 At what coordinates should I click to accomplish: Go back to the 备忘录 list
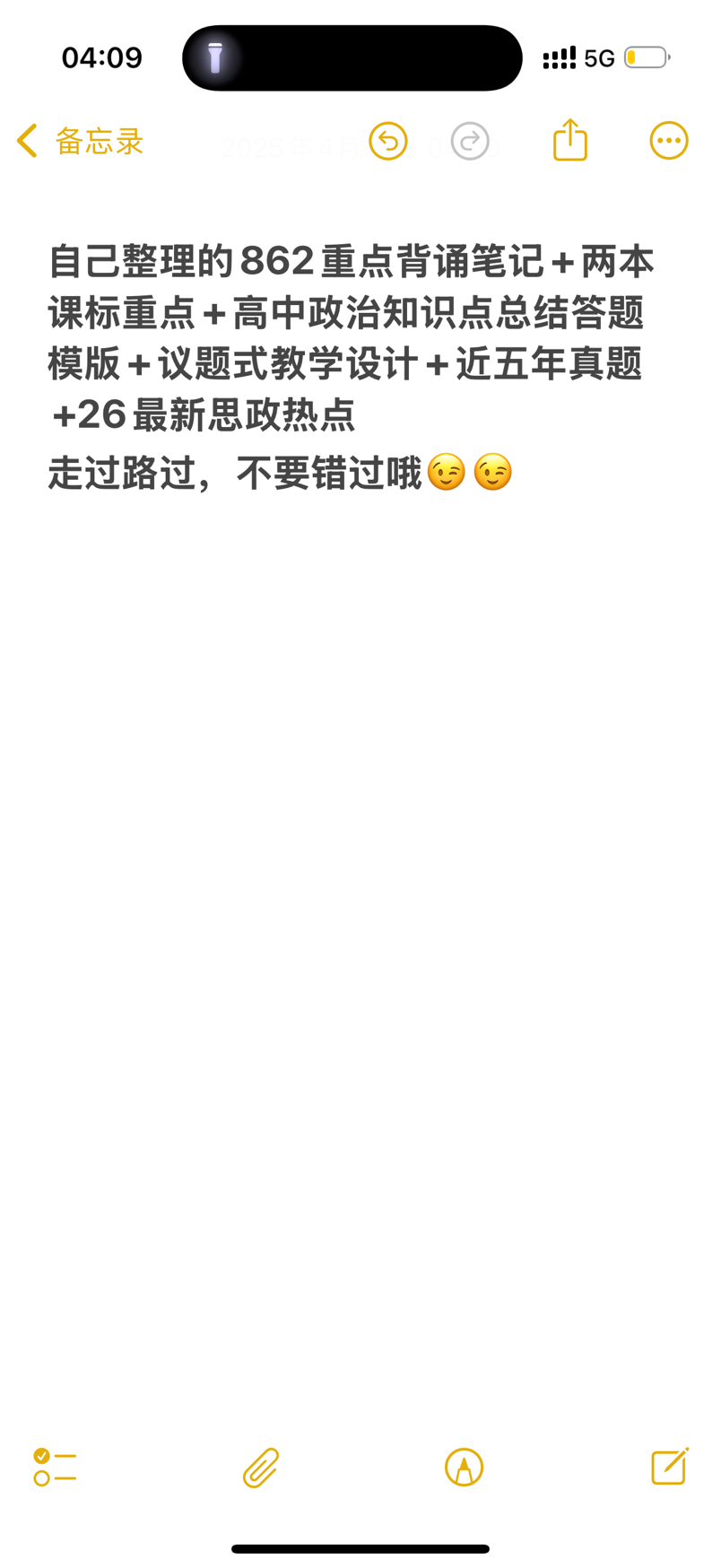[80, 141]
